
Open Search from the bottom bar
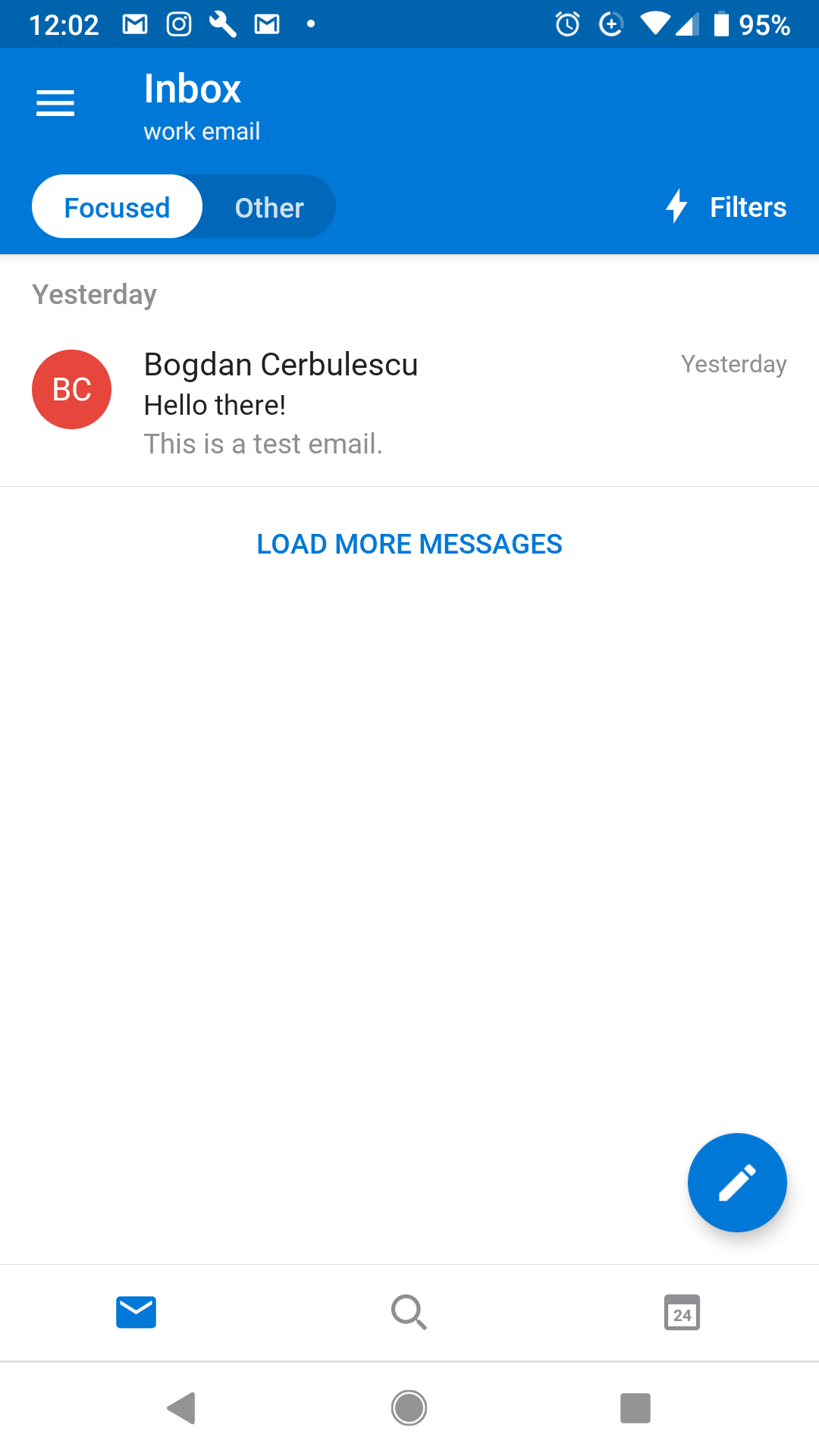[x=409, y=1313]
